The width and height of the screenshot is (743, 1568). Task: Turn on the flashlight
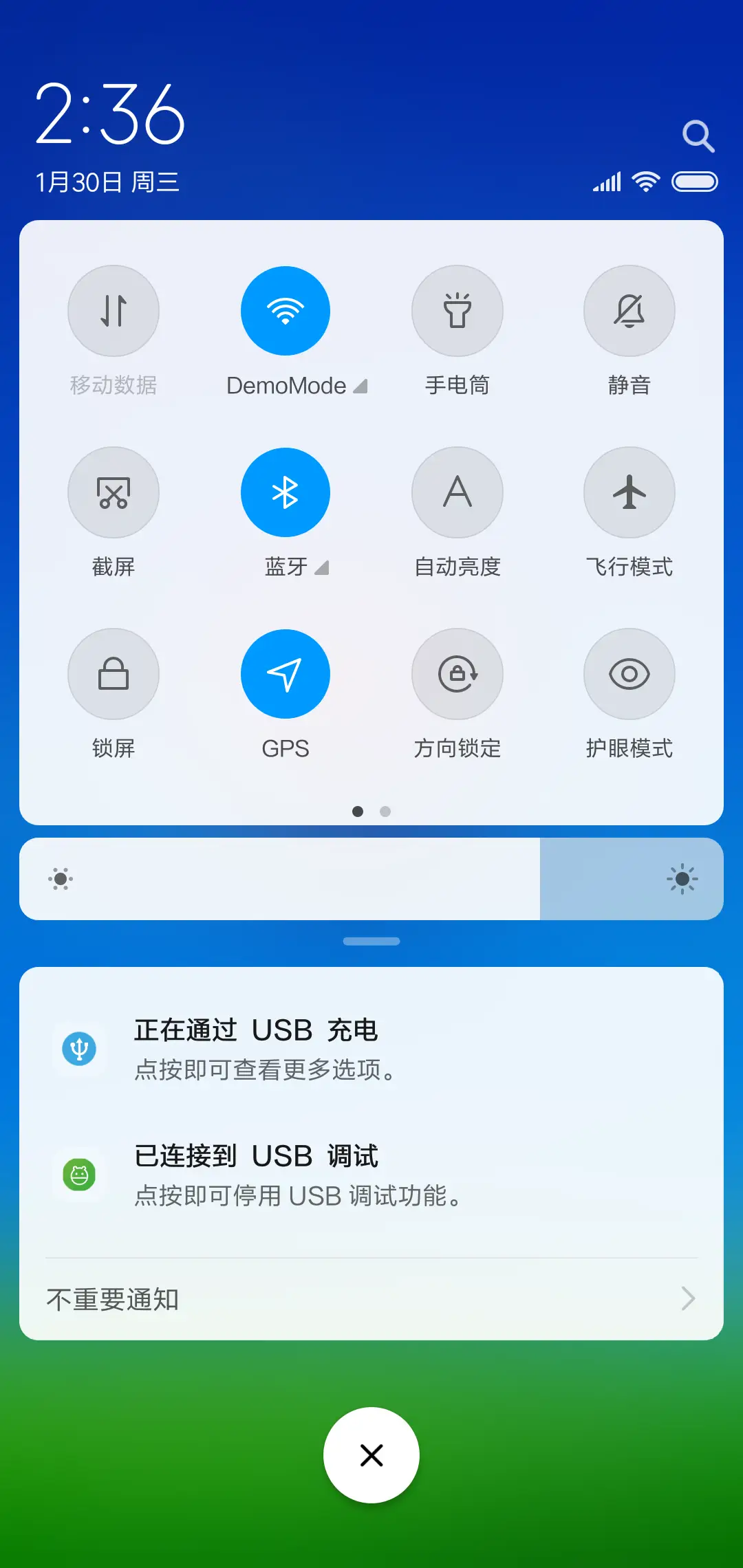click(457, 311)
